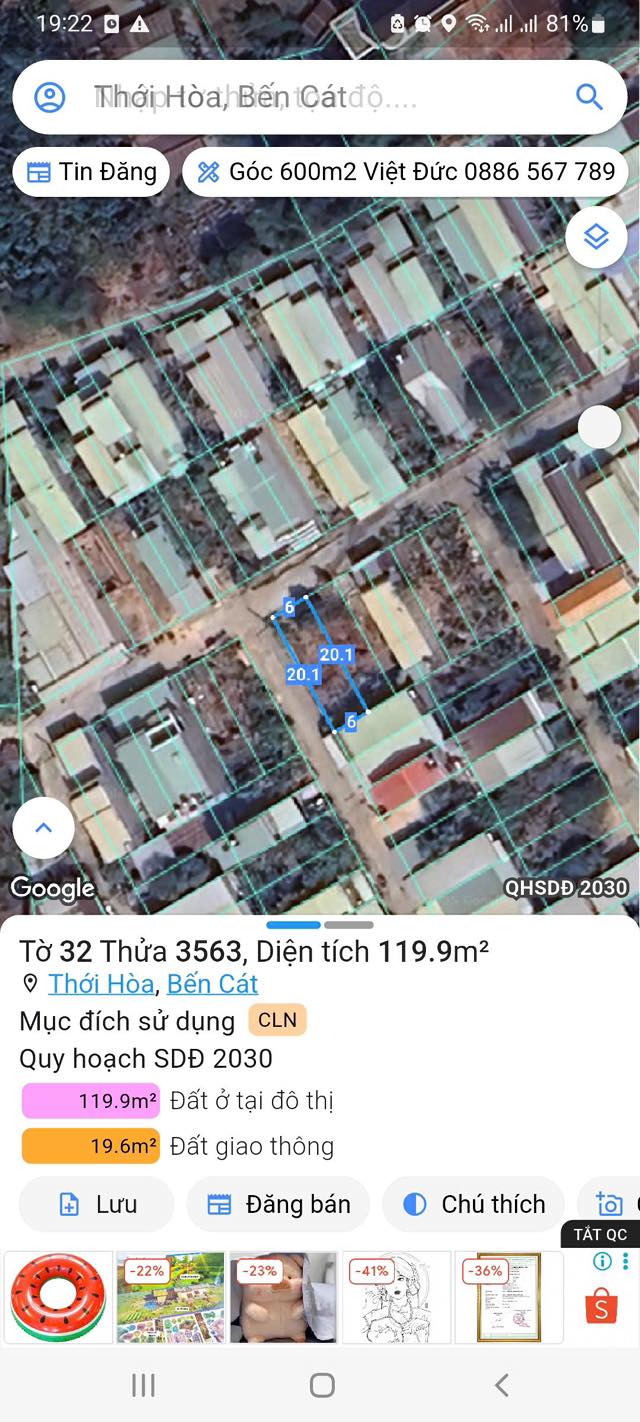640x1422 pixels.
Task: Turn off ads with TẮT QC
Action: (x=600, y=1234)
